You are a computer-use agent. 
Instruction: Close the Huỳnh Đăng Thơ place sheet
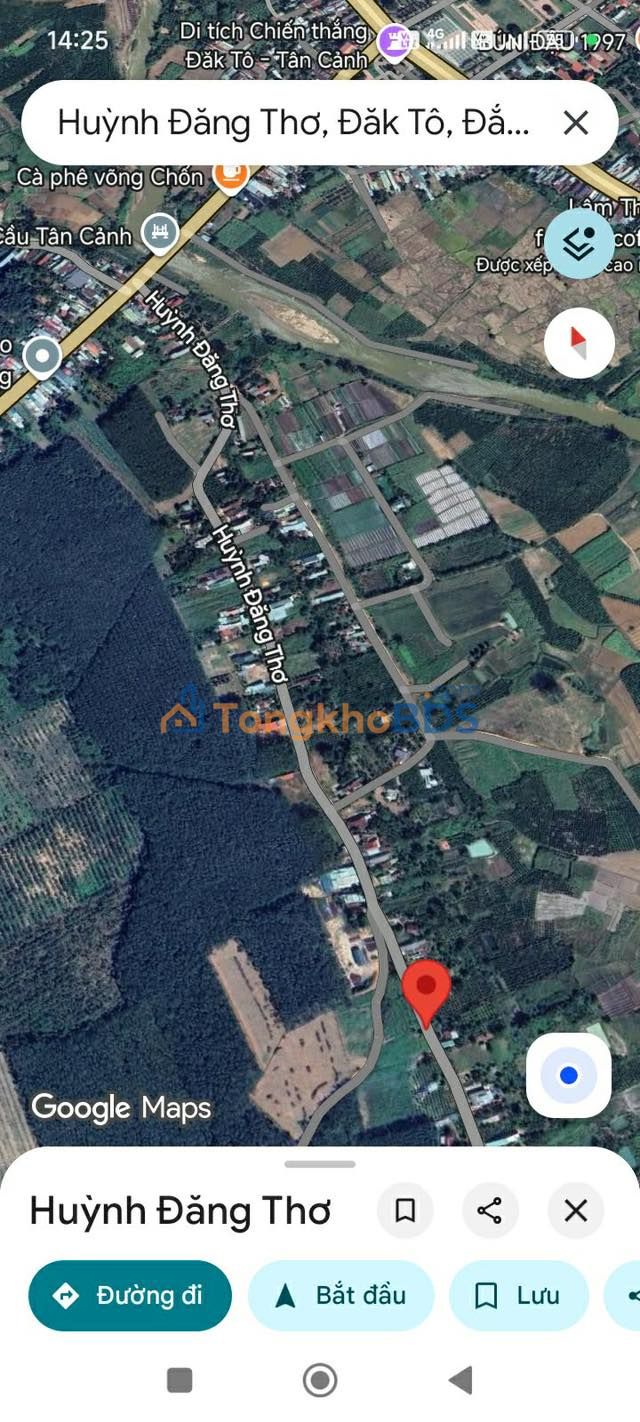point(576,1211)
